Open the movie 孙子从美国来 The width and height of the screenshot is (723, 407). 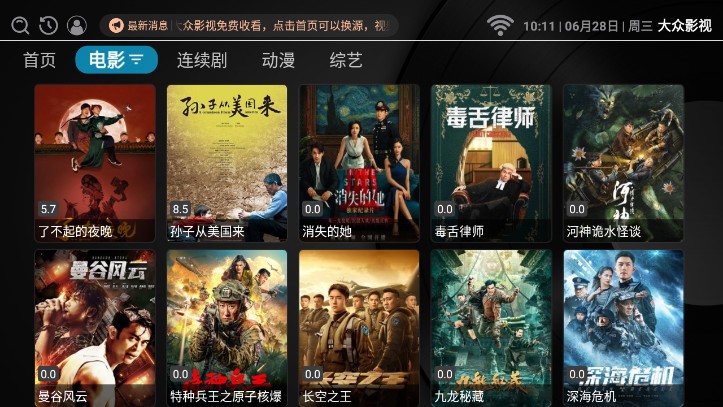(227, 162)
